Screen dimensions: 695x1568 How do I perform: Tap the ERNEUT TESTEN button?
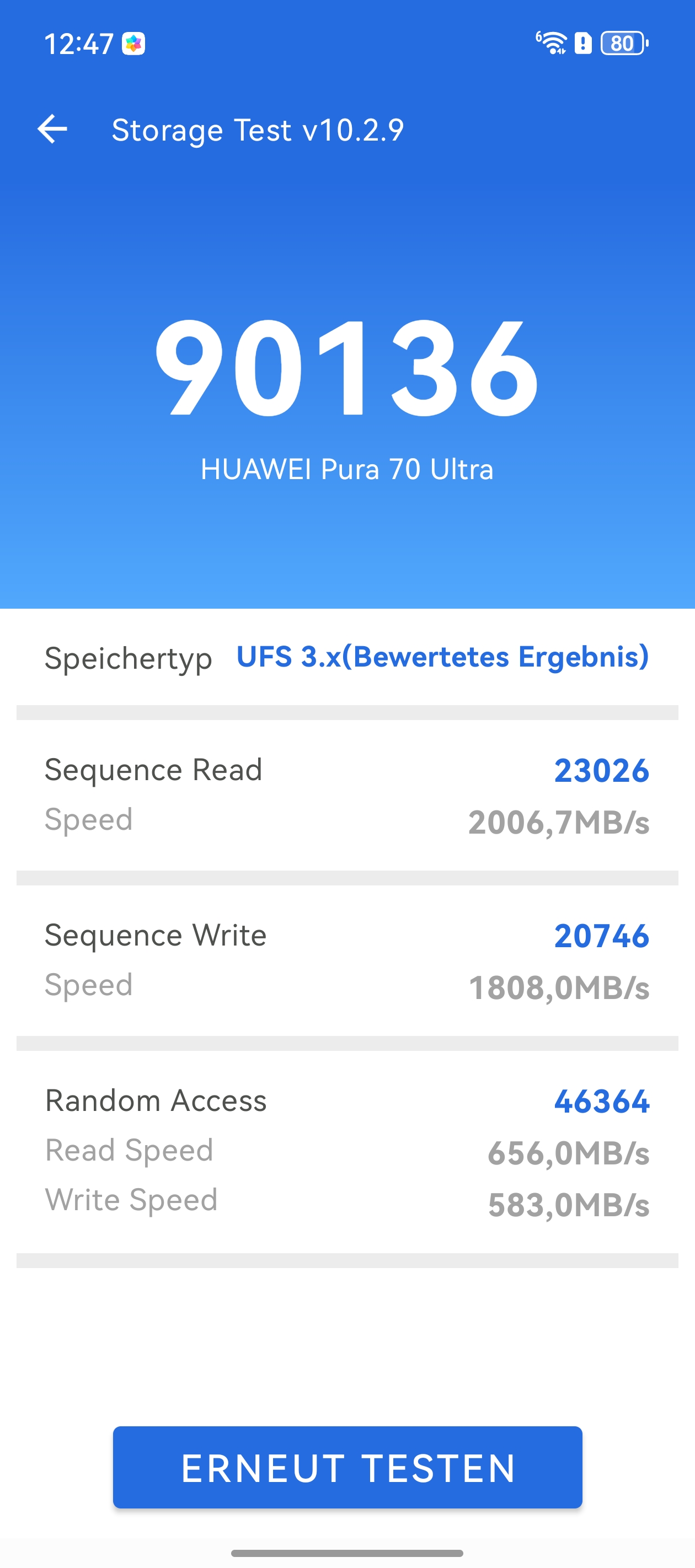[347, 1467]
